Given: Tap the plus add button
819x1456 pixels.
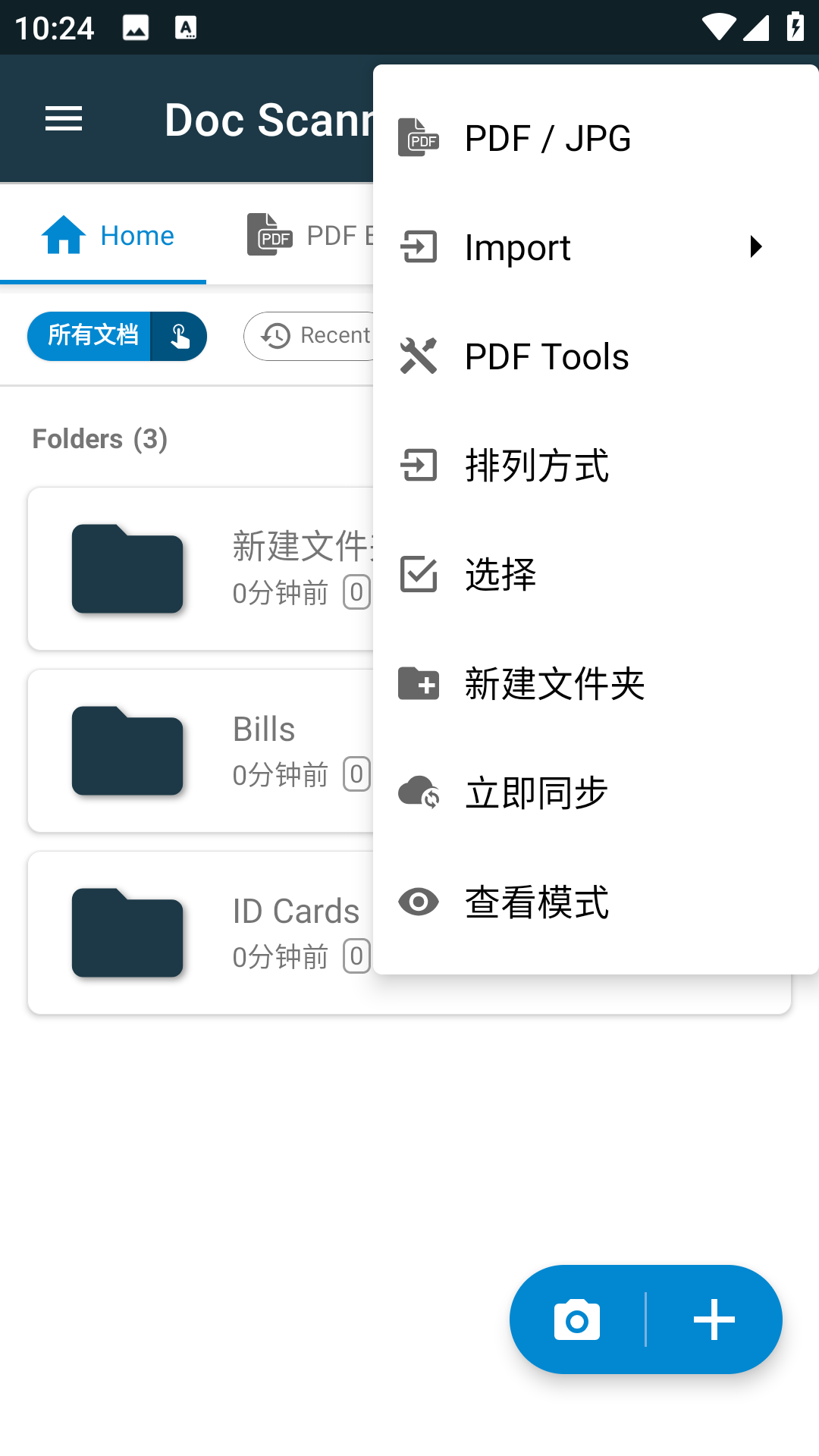Looking at the screenshot, I should [x=714, y=1319].
